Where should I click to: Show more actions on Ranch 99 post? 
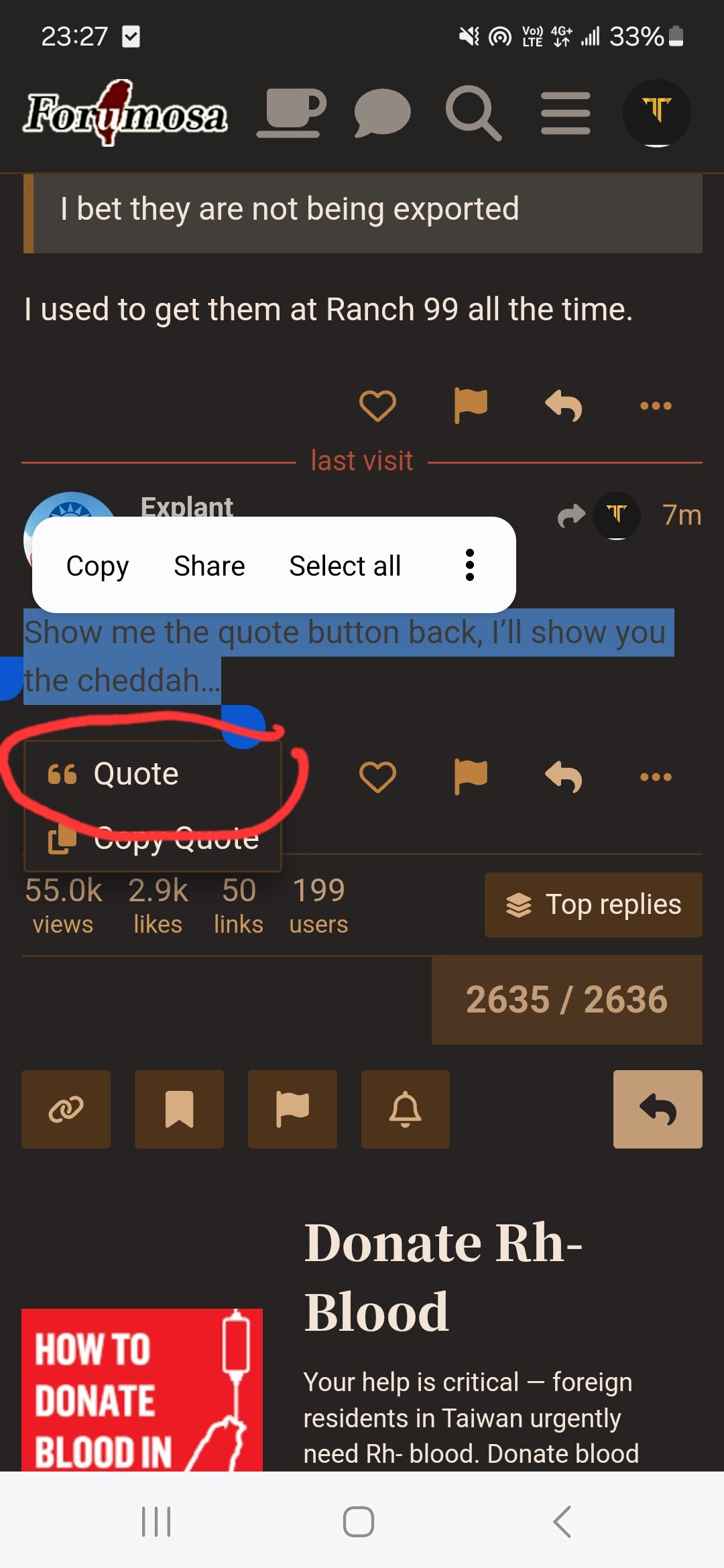click(656, 405)
